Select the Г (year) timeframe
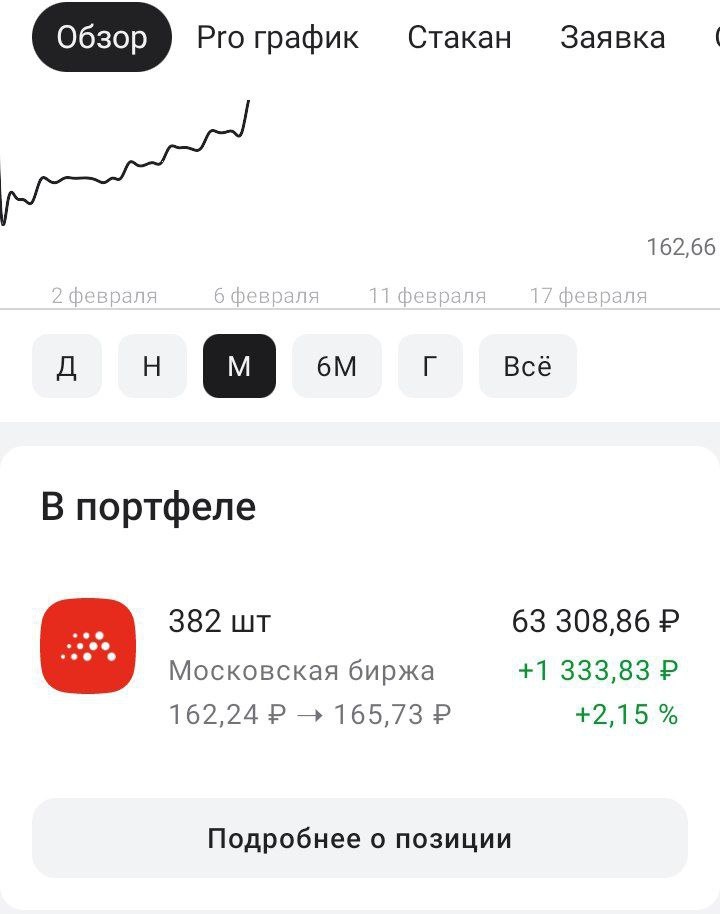Viewport: 720px width, 914px height. click(x=429, y=366)
